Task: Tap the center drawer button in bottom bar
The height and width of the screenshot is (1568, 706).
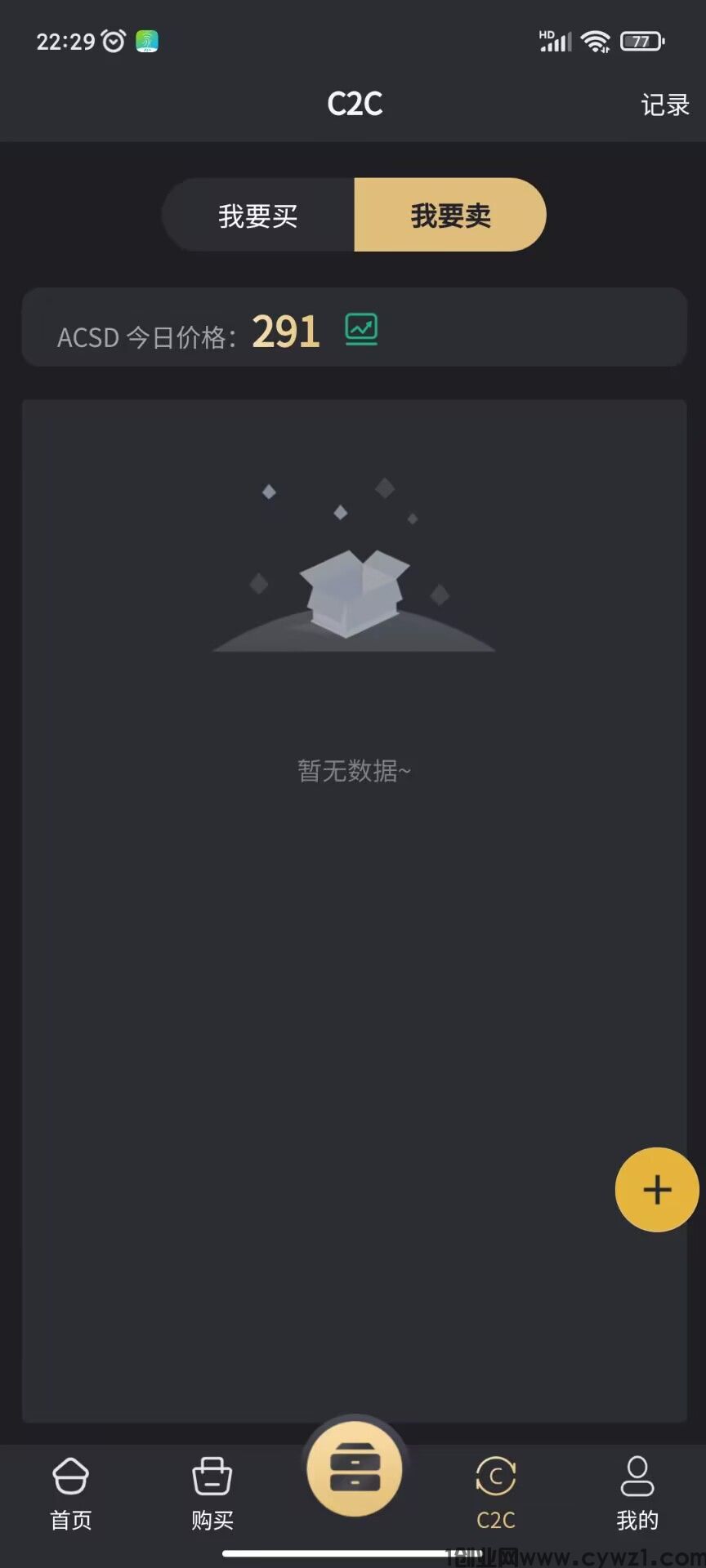Action: 355,1470
